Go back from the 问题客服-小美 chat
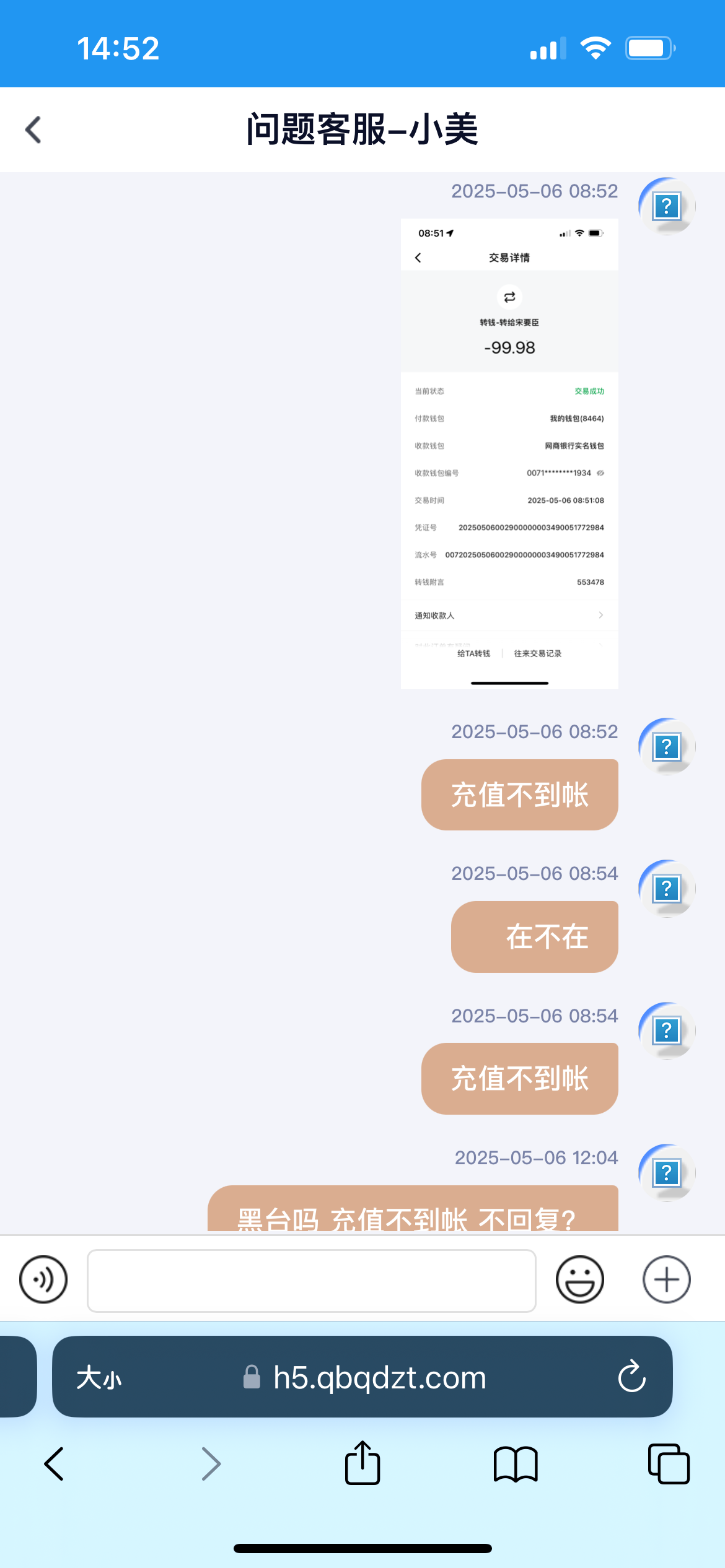This screenshot has width=725, height=1568. 33,130
